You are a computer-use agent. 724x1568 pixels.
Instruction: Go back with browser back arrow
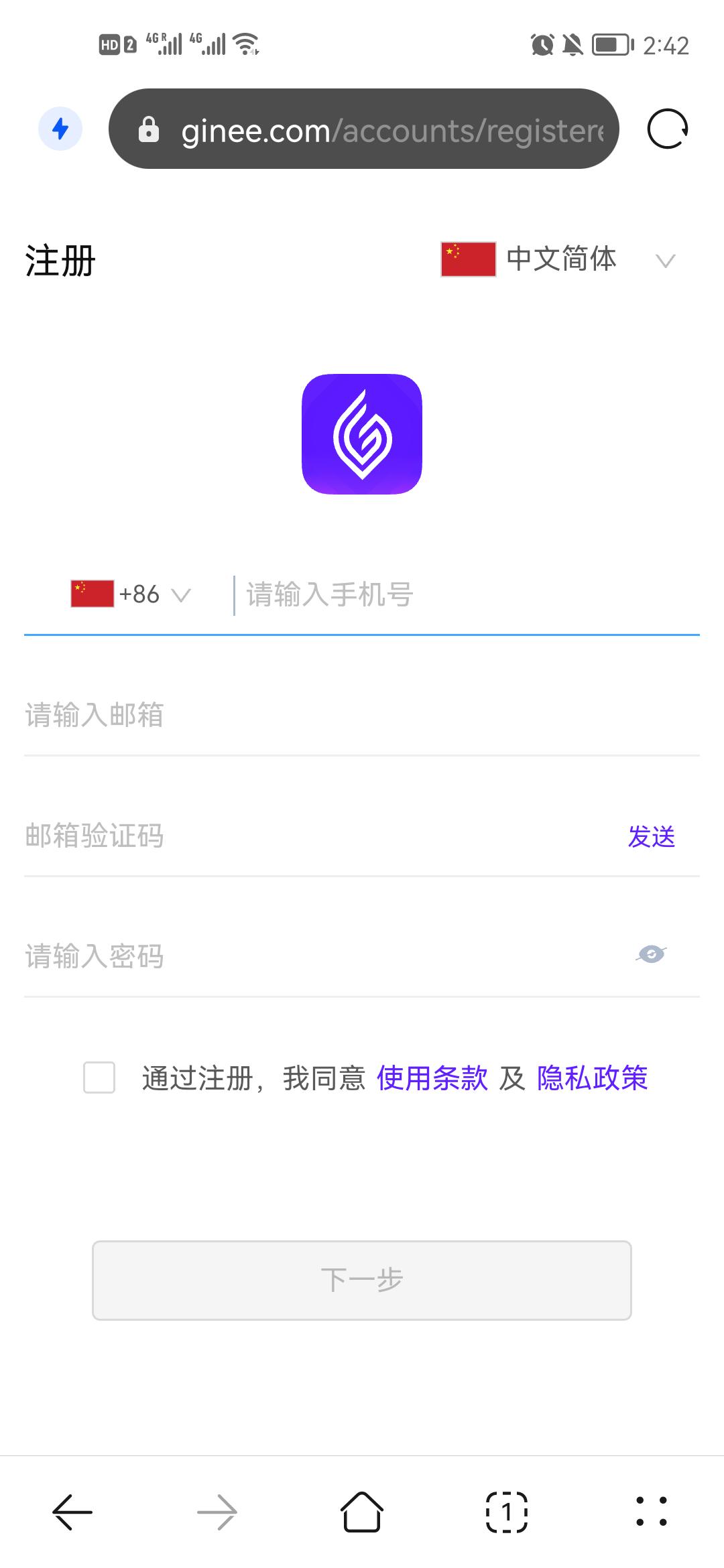coord(72,1512)
